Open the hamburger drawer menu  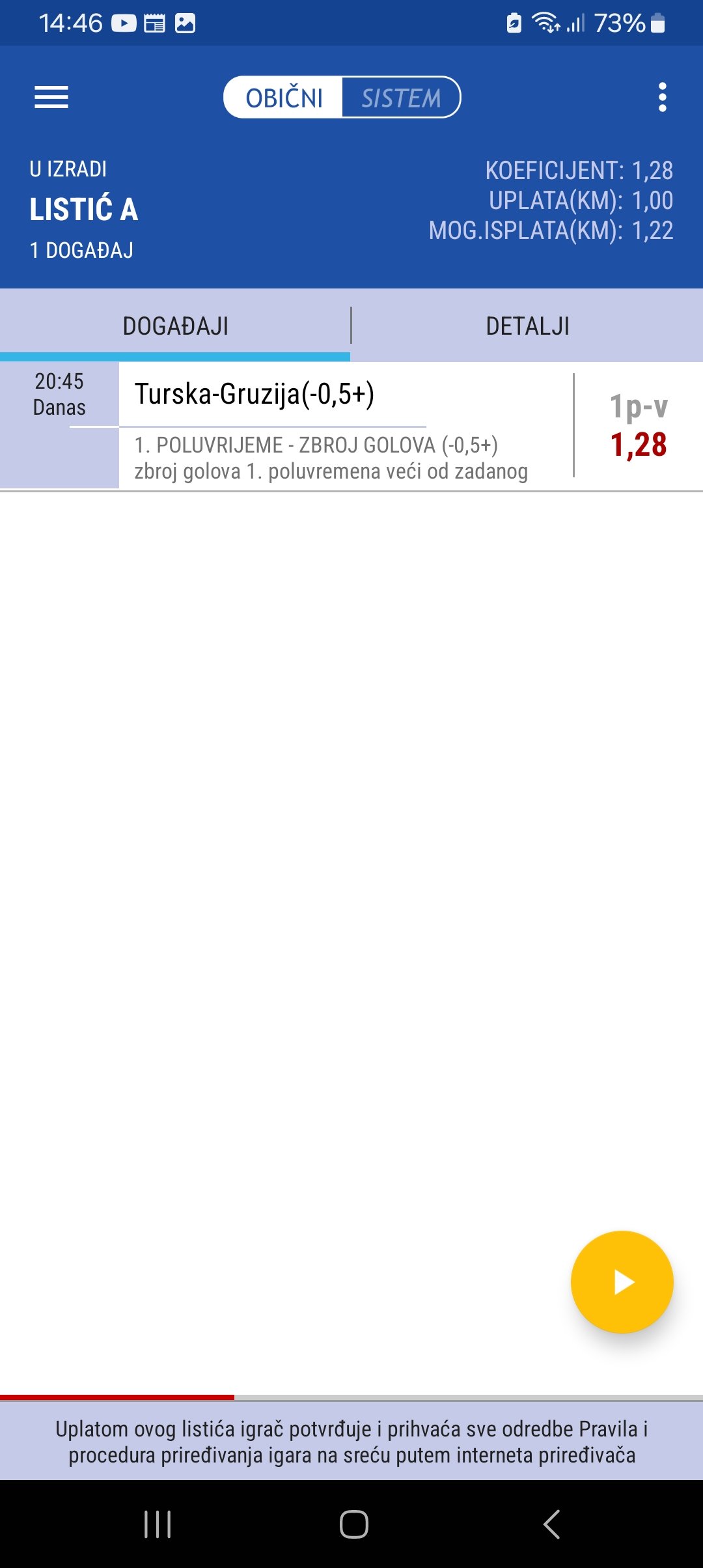click(x=51, y=98)
